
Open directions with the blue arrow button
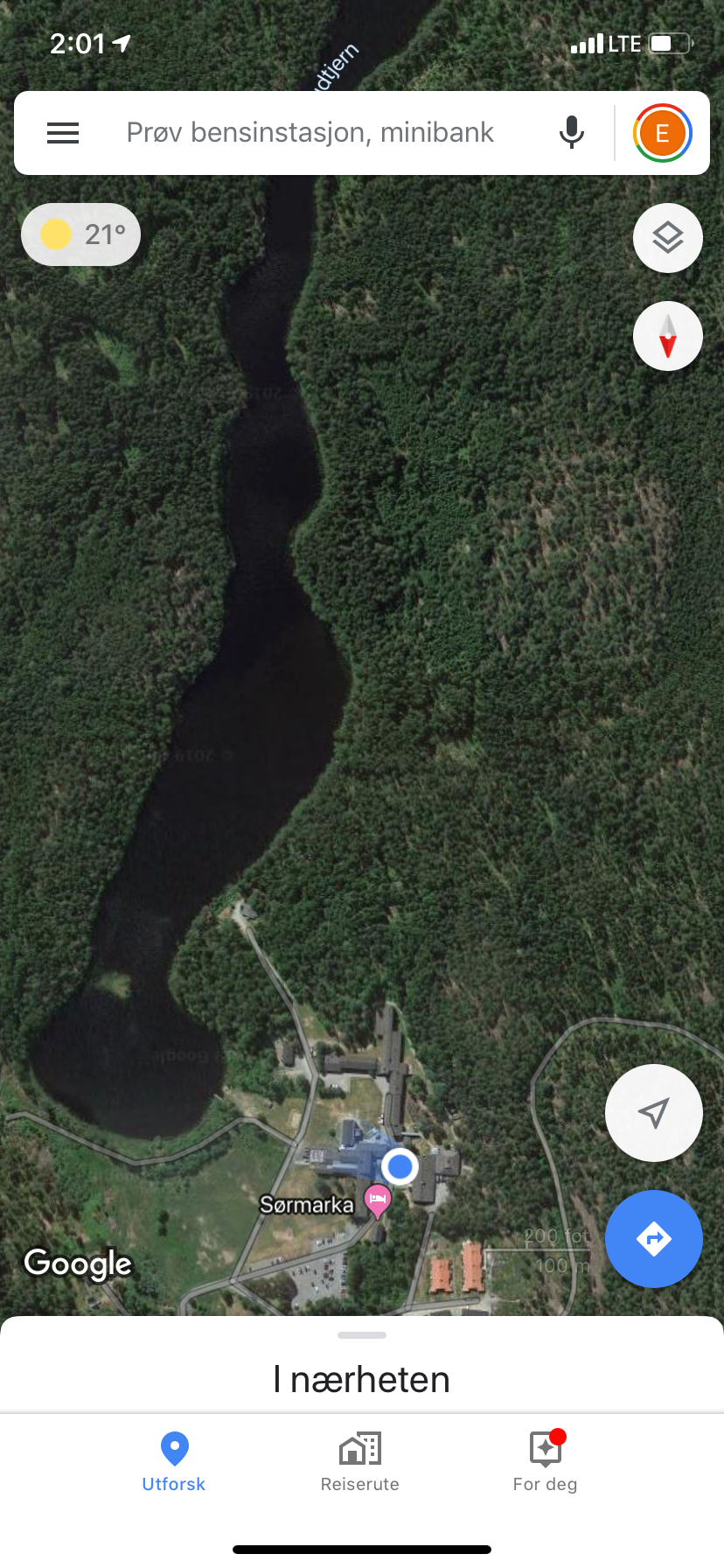(654, 1239)
